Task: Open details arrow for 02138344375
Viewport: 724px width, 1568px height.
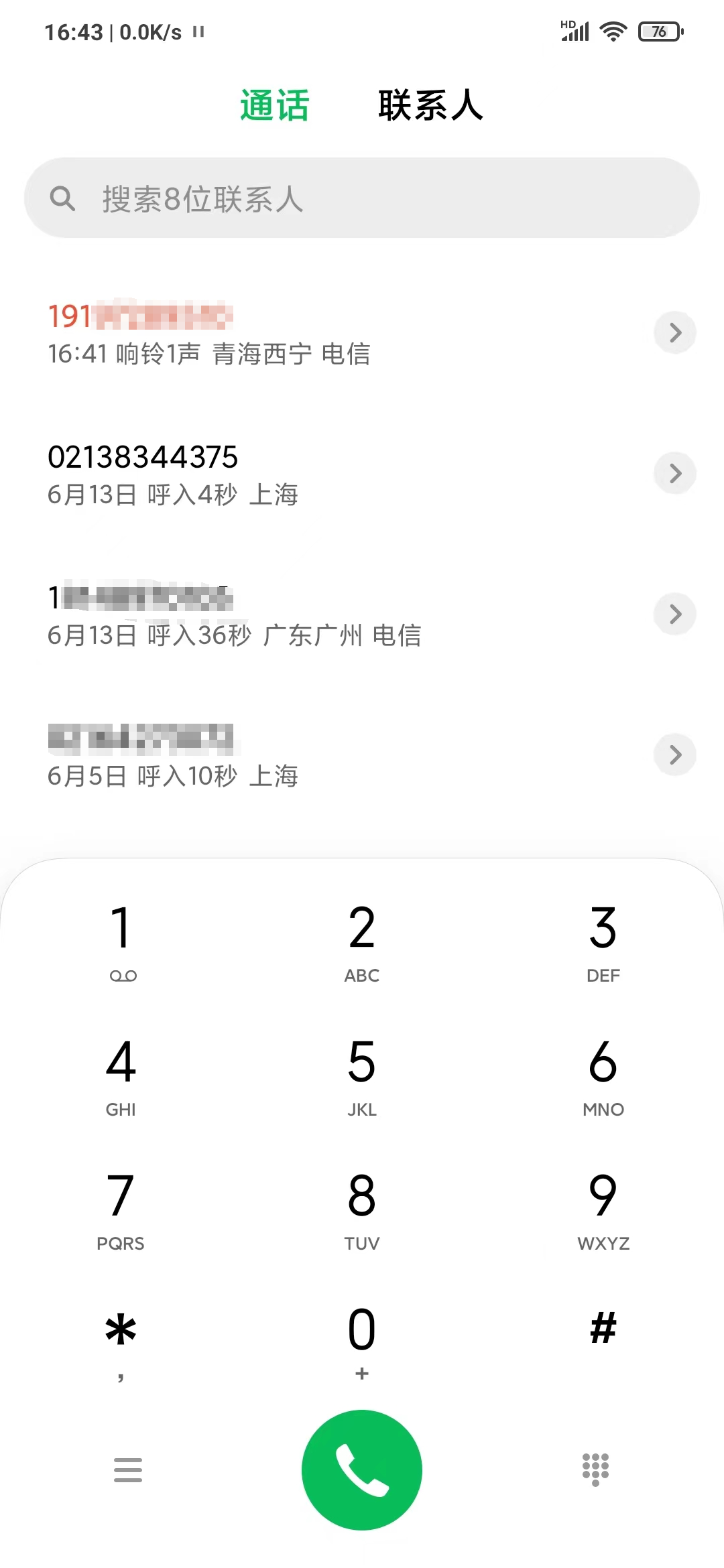Action: tap(675, 474)
